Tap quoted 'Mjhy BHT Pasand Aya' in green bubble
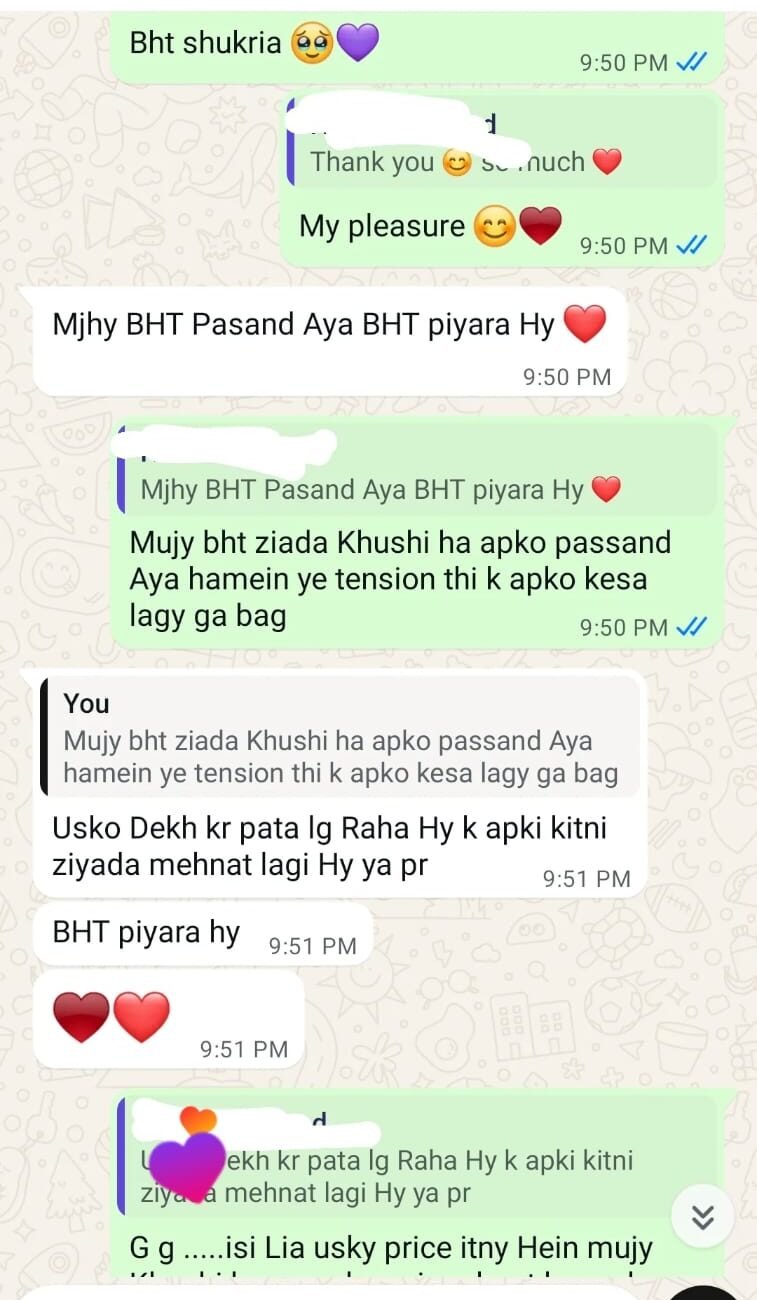Image resolution: width=757 pixels, height=1300 pixels. tap(414, 471)
